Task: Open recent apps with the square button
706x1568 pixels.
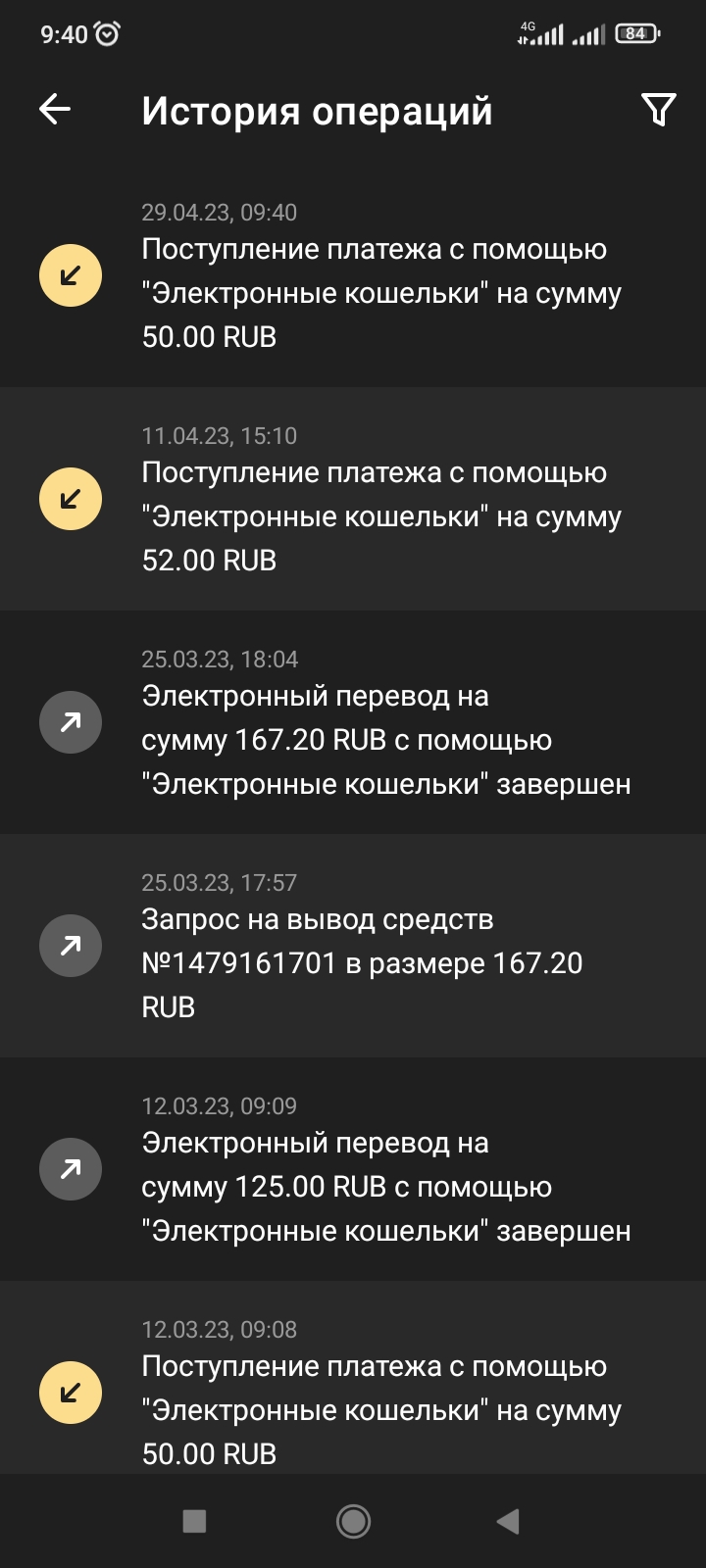Action: click(194, 1521)
